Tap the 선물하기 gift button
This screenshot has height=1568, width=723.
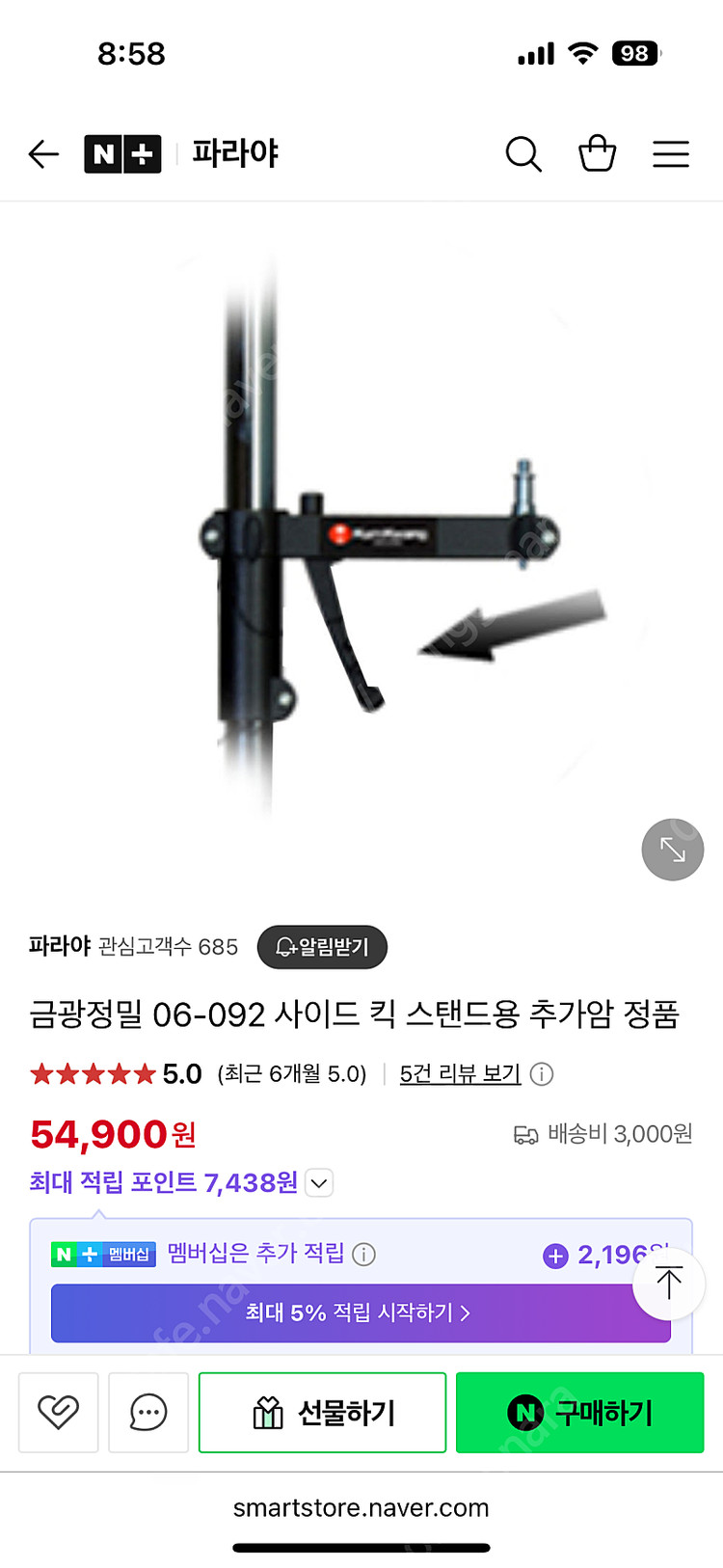pyautogui.click(x=322, y=1412)
